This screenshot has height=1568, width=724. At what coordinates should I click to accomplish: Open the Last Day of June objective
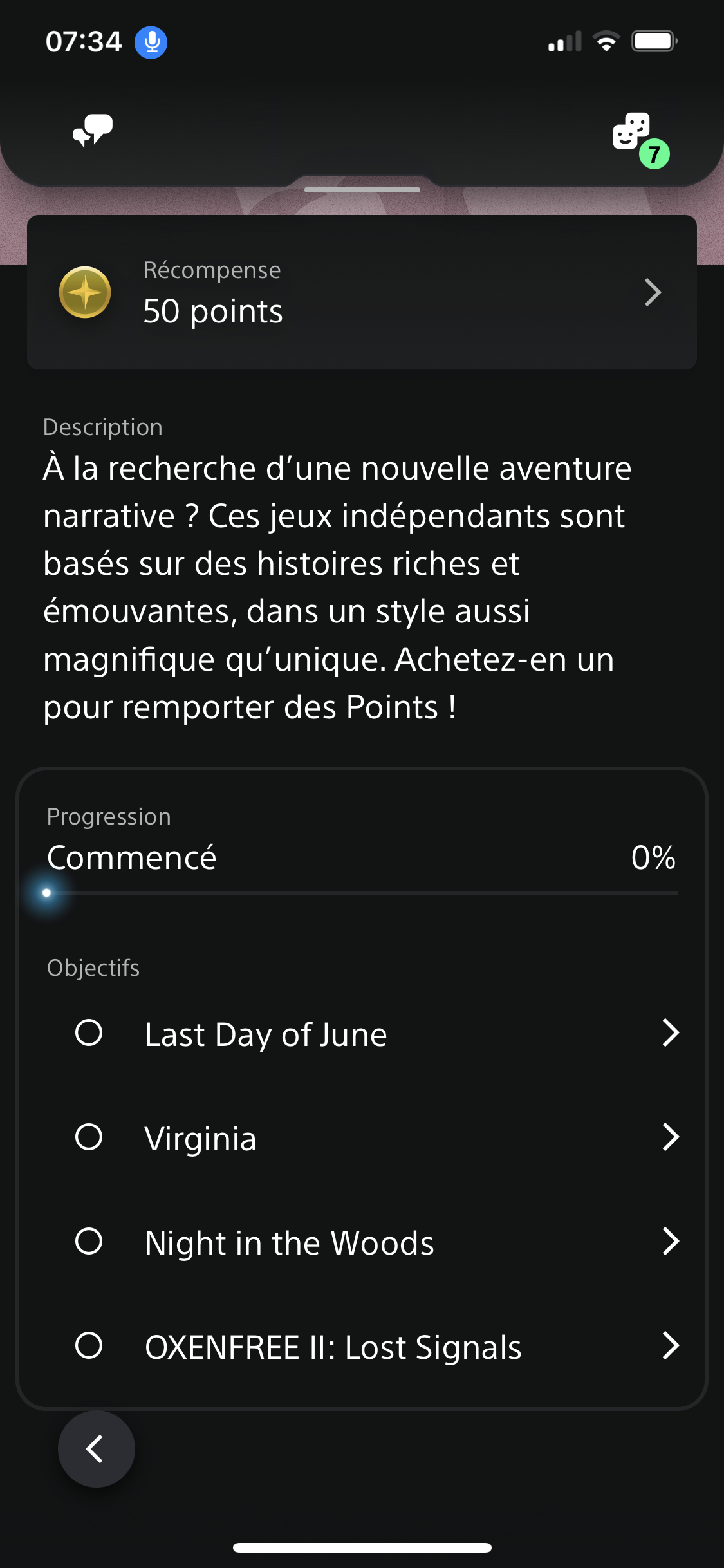coord(377,1034)
